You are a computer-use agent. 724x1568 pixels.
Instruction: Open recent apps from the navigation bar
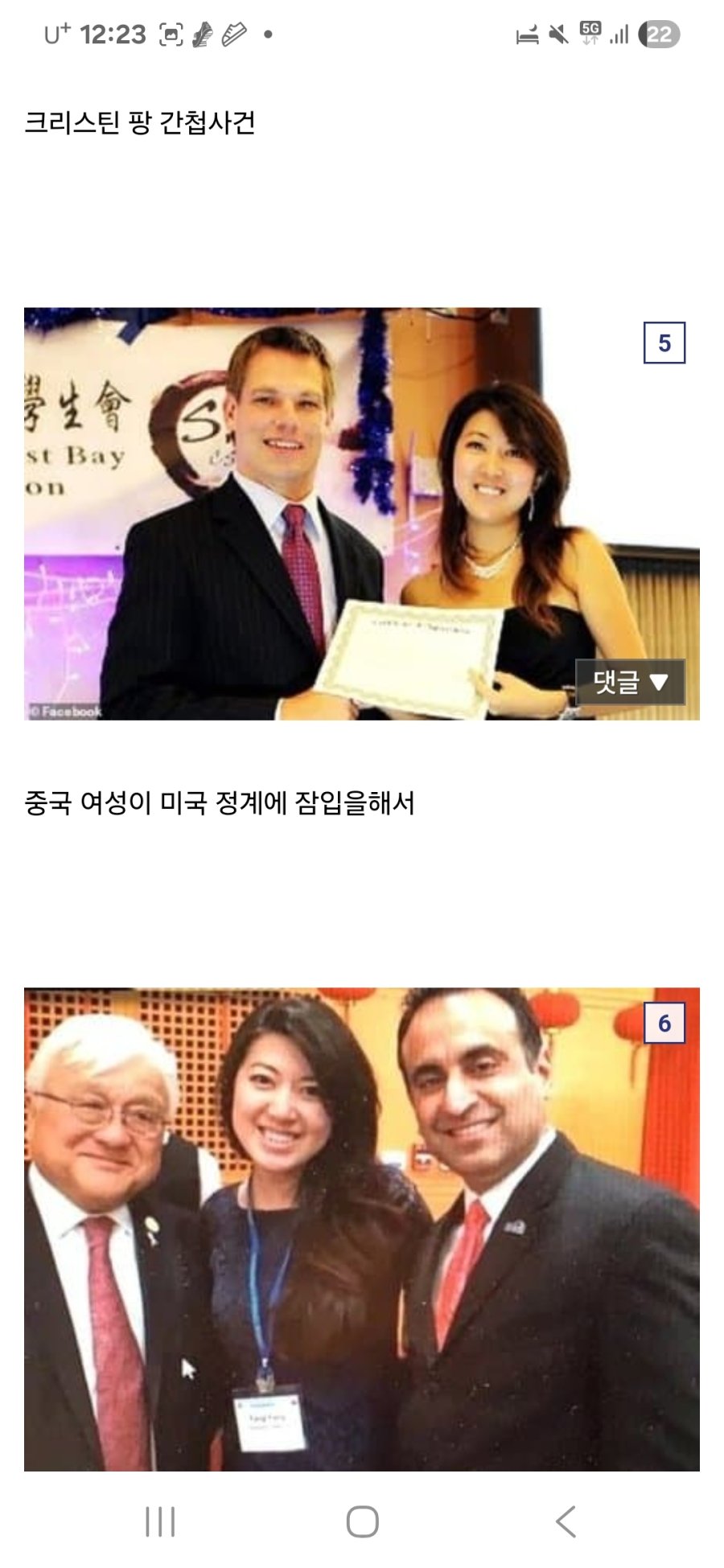pyautogui.click(x=160, y=1521)
